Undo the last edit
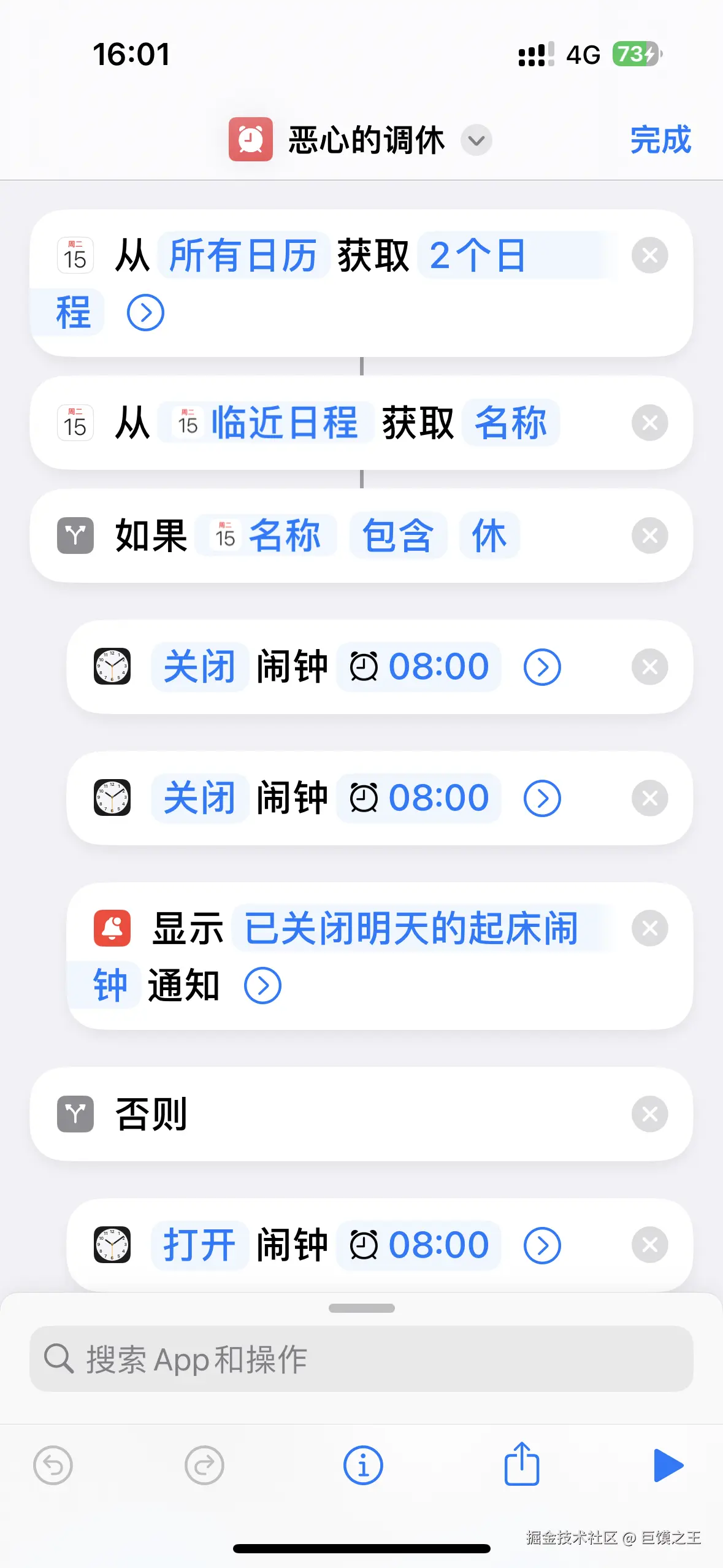723x1568 pixels. (53, 1466)
